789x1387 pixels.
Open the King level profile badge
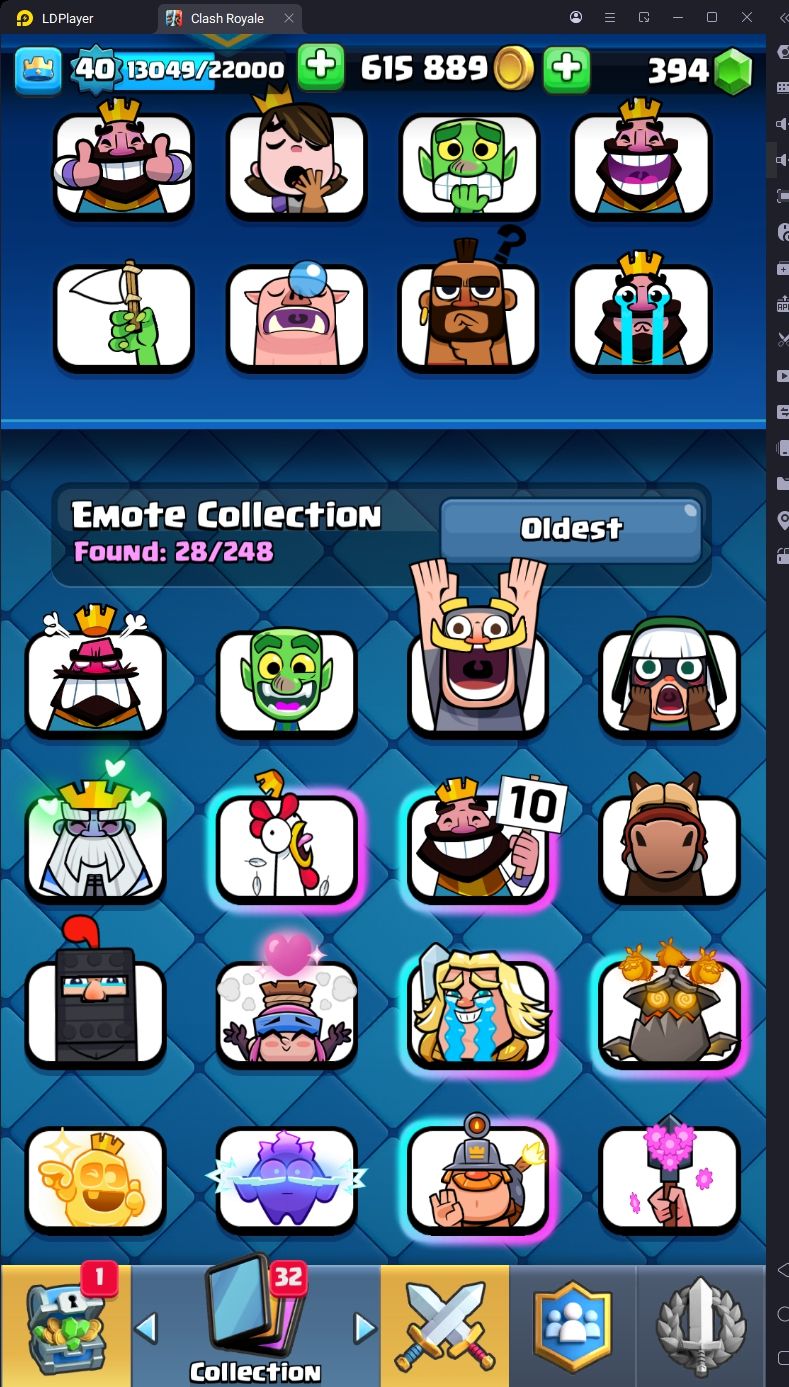38,68
